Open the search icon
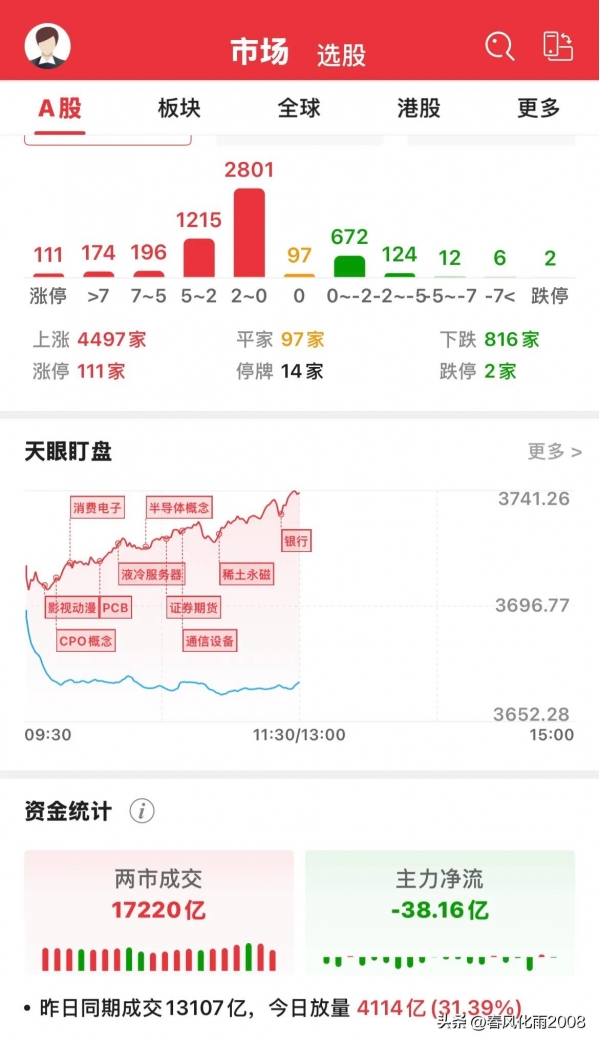The image size is (600, 1043). point(500,47)
